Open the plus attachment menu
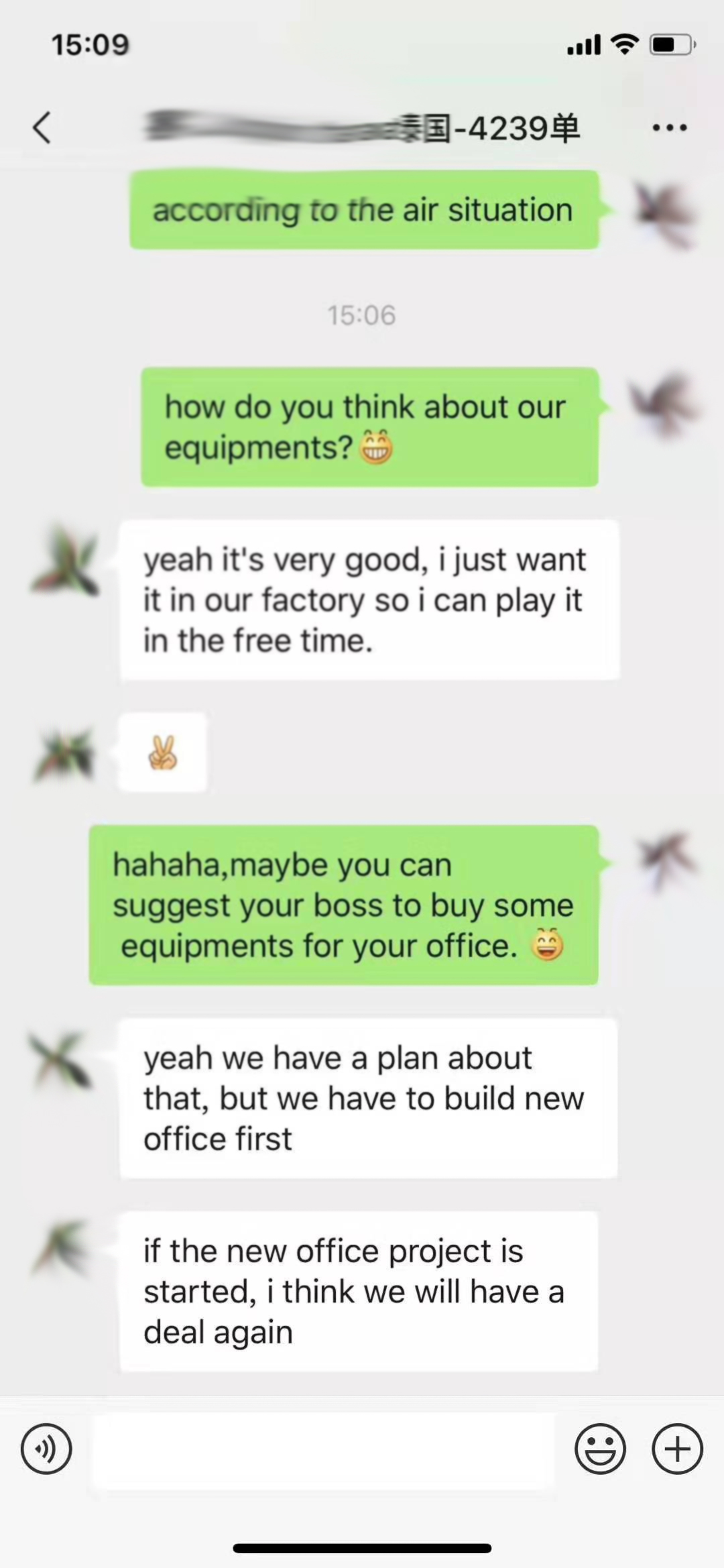The height and width of the screenshot is (1568, 724). pyautogui.click(x=677, y=1449)
